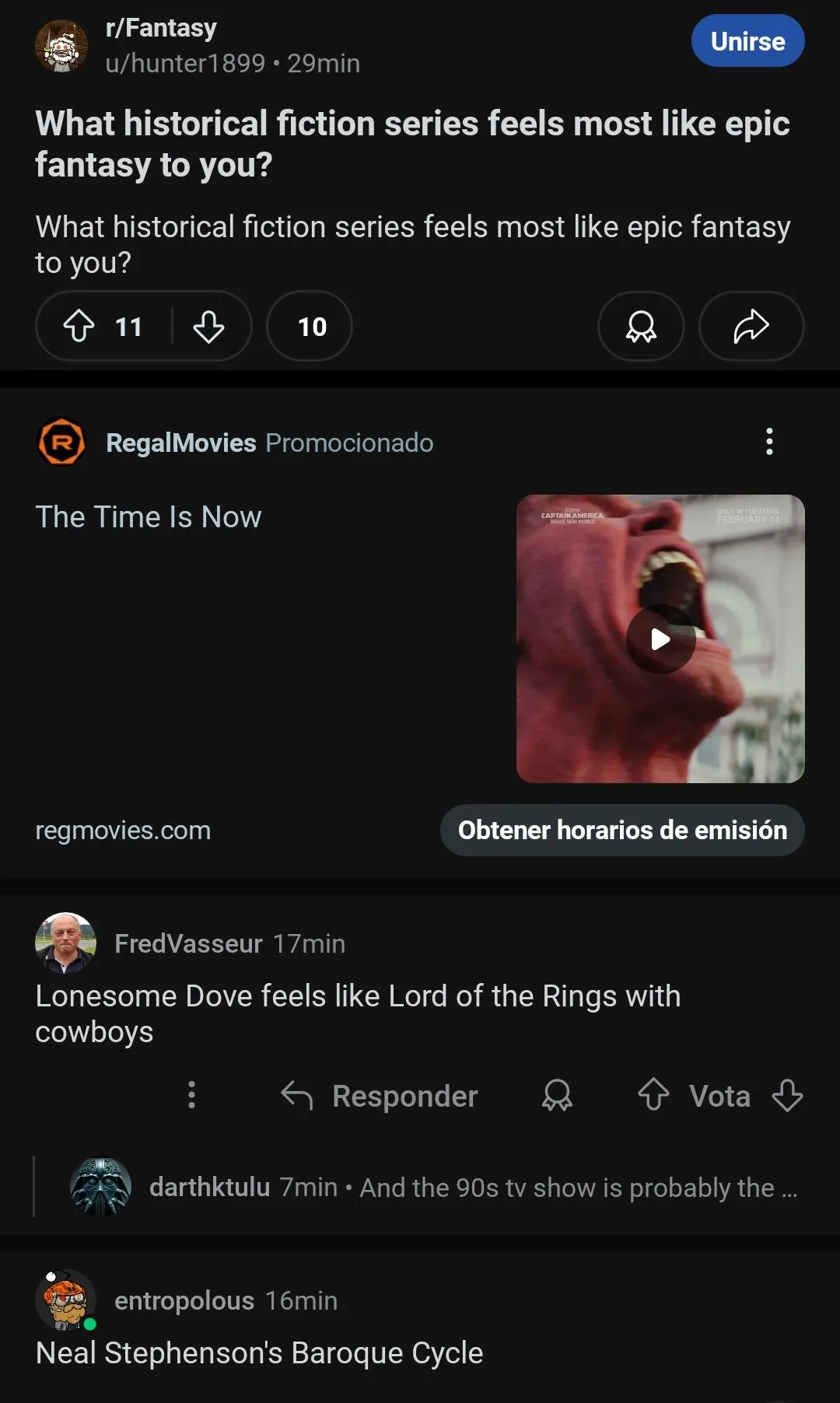Share the historical fiction post
The height and width of the screenshot is (1403, 840).
[751, 326]
